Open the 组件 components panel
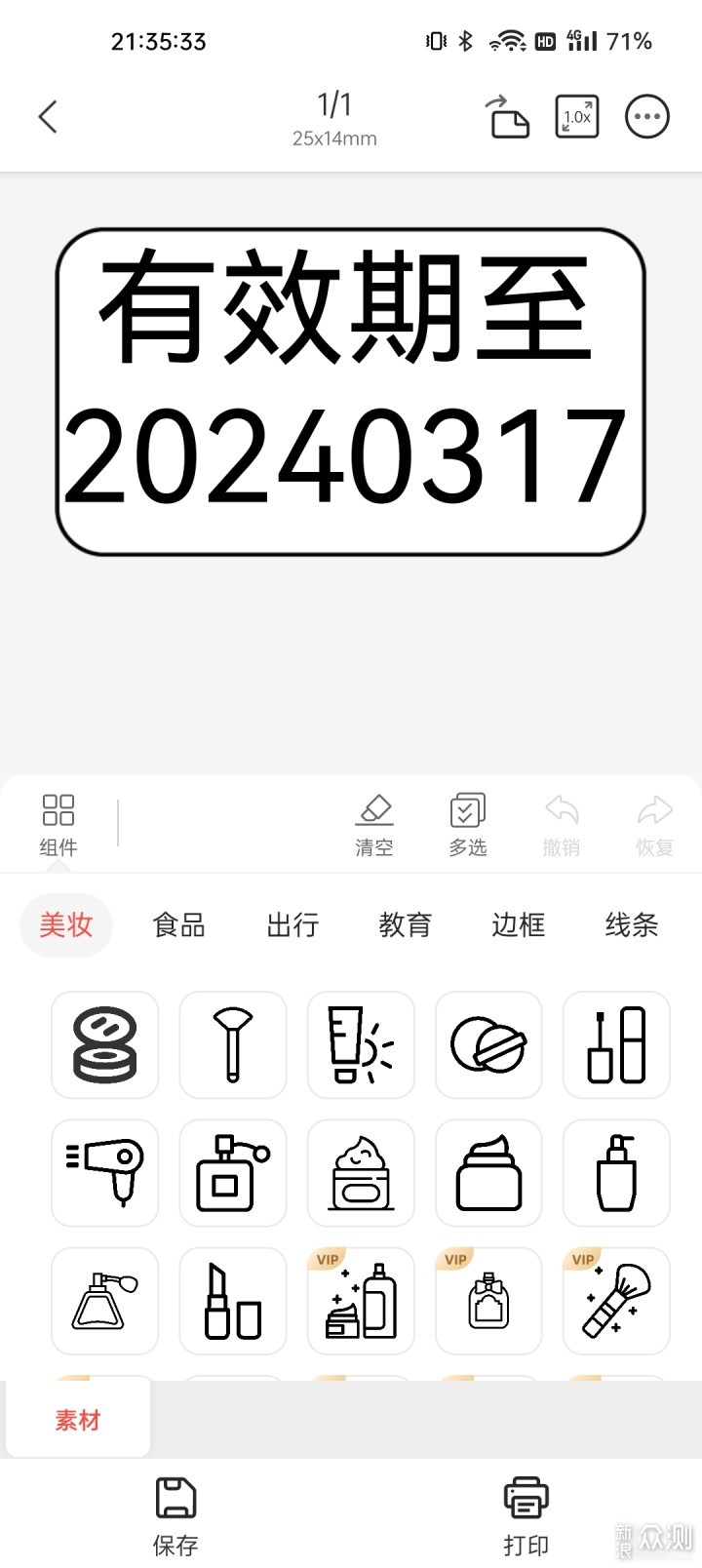The width and height of the screenshot is (702, 1568). coord(58,825)
